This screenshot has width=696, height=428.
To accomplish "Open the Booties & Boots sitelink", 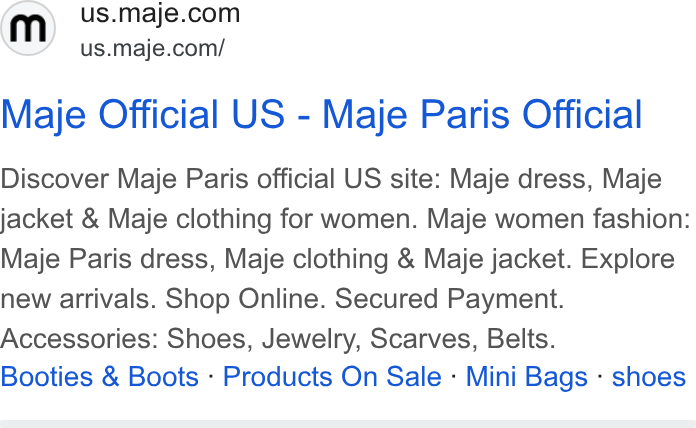I will [99, 377].
